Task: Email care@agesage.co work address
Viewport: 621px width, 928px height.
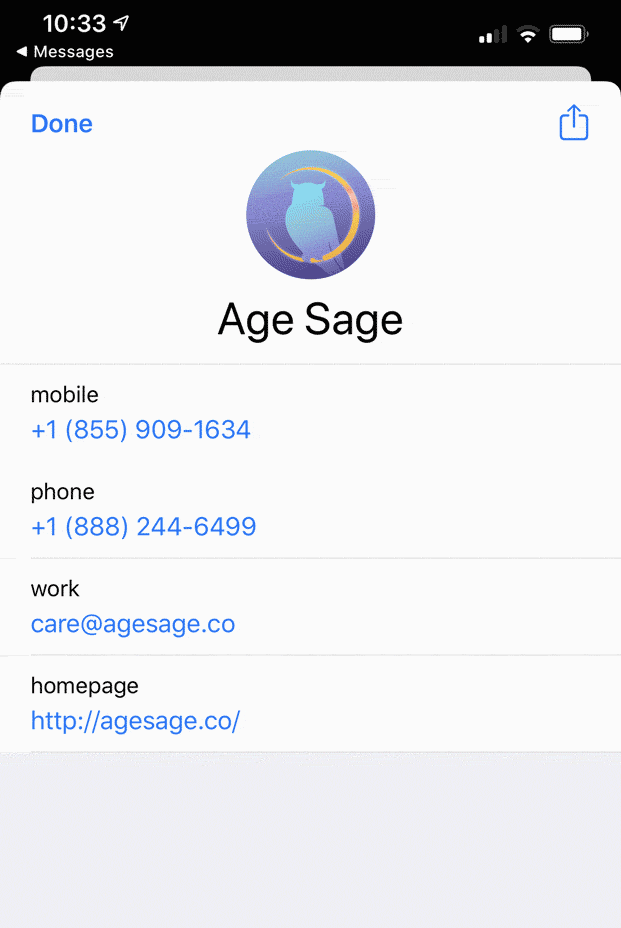Action: pyautogui.click(x=133, y=624)
